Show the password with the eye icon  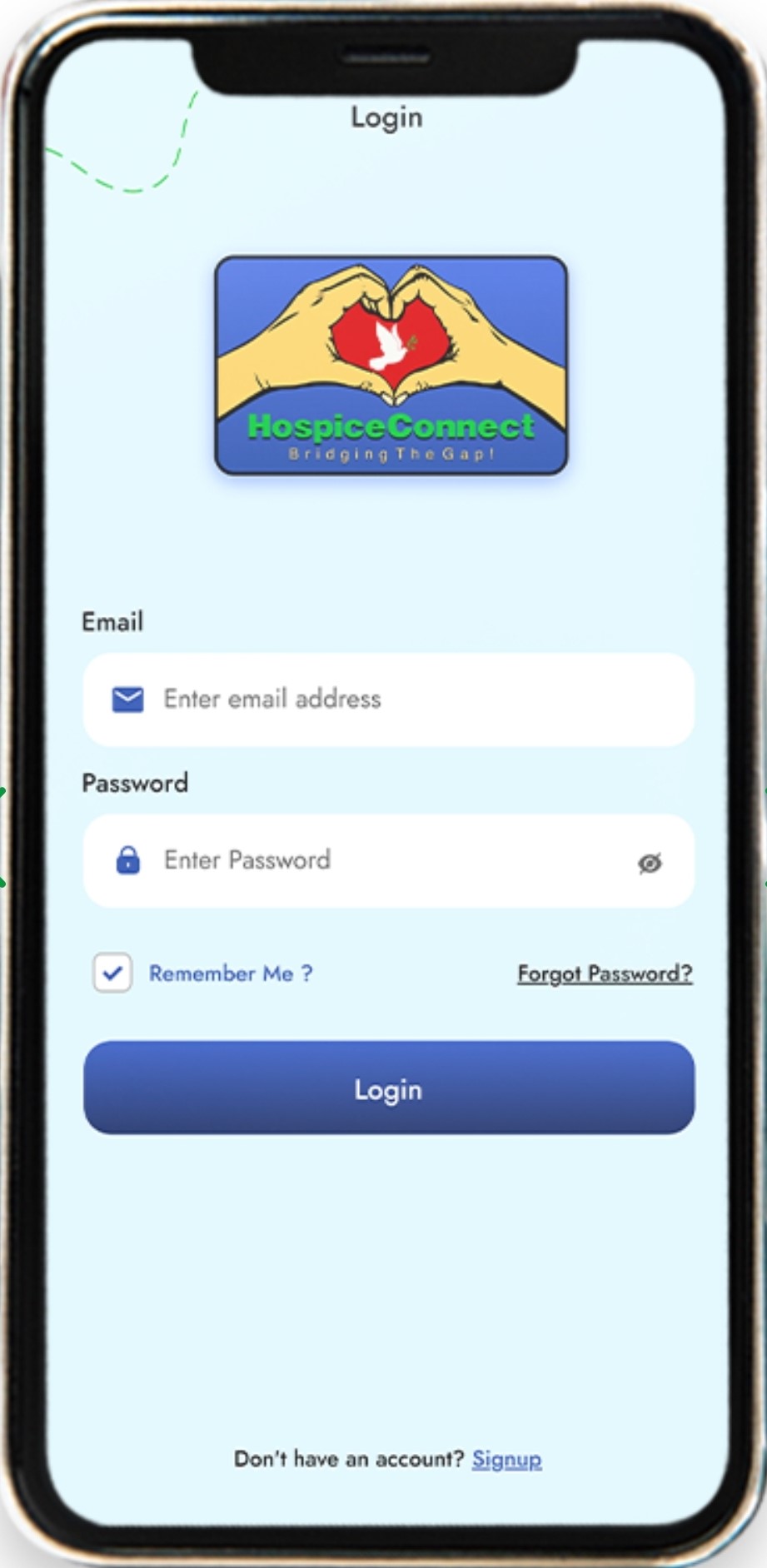(650, 864)
